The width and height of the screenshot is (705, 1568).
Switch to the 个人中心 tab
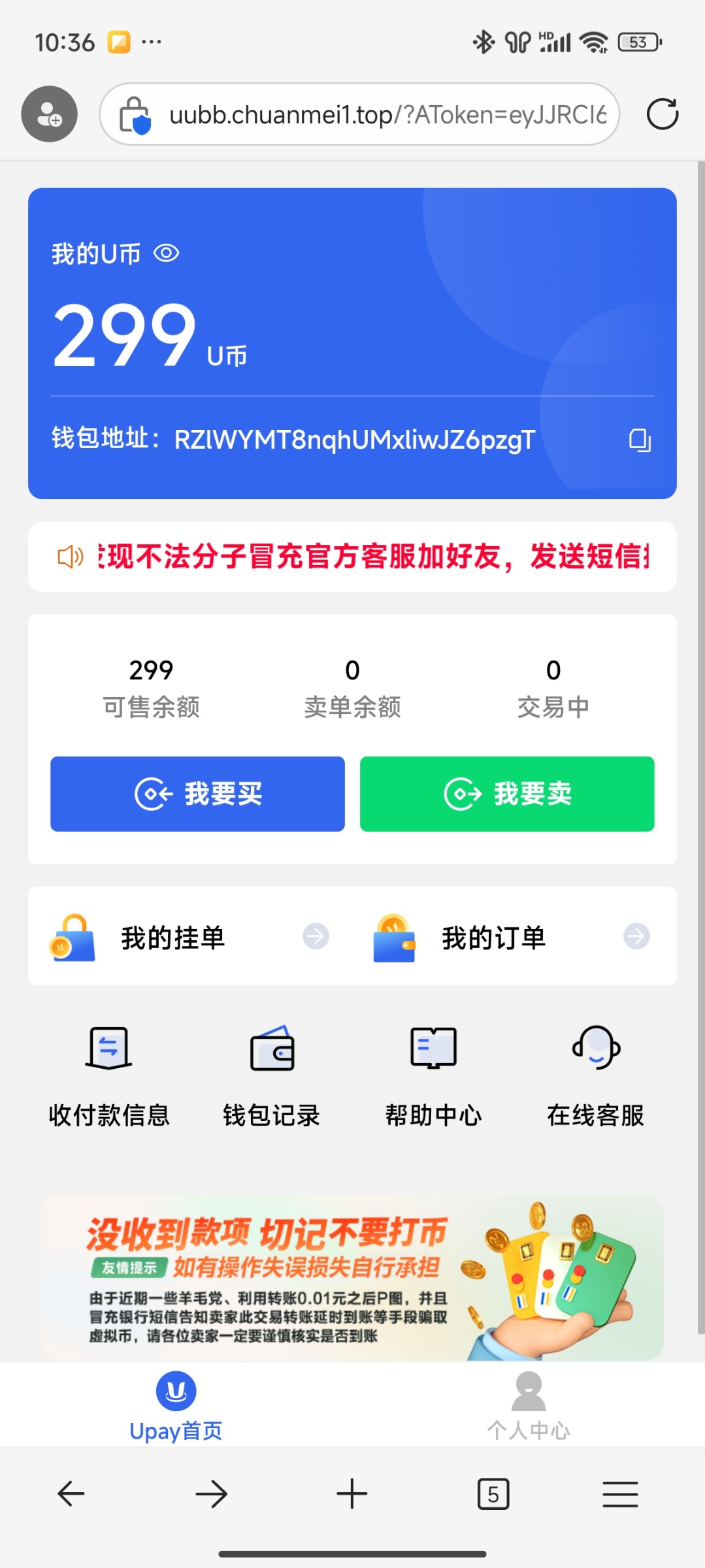(x=528, y=1405)
